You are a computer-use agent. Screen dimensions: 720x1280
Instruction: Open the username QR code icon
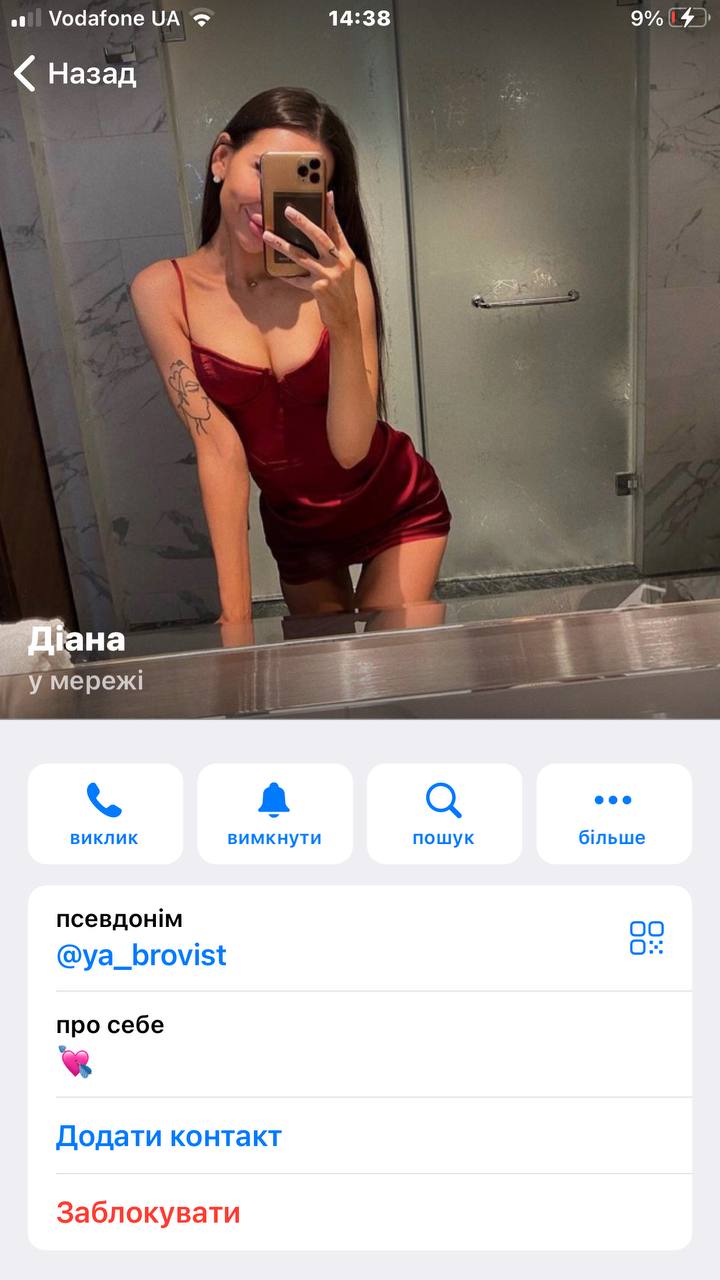click(x=647, y=938)
